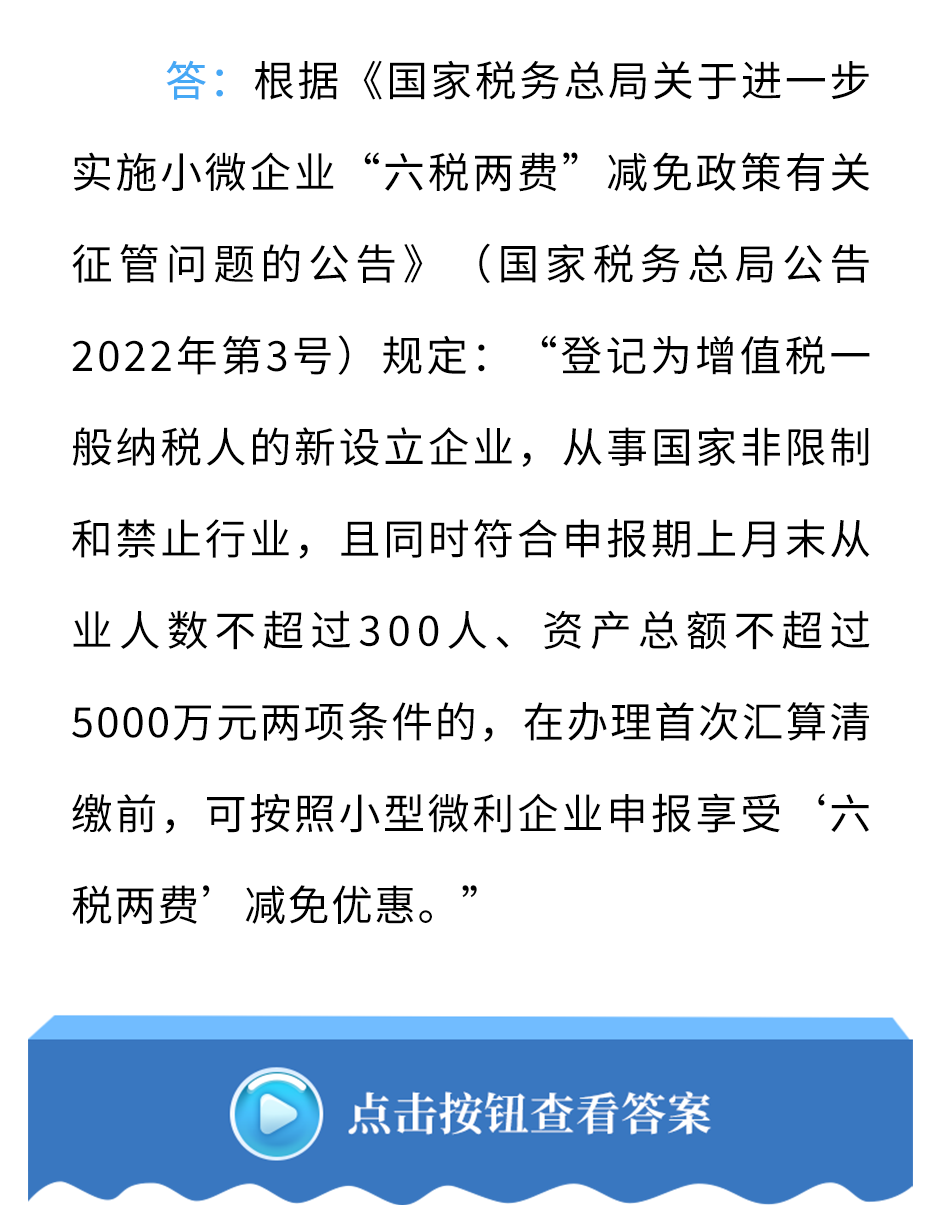This screenshot has height=1218, width=944.
Task: Tap the 点击按钮查看答案 button
Action: (x=471, y=1114)
